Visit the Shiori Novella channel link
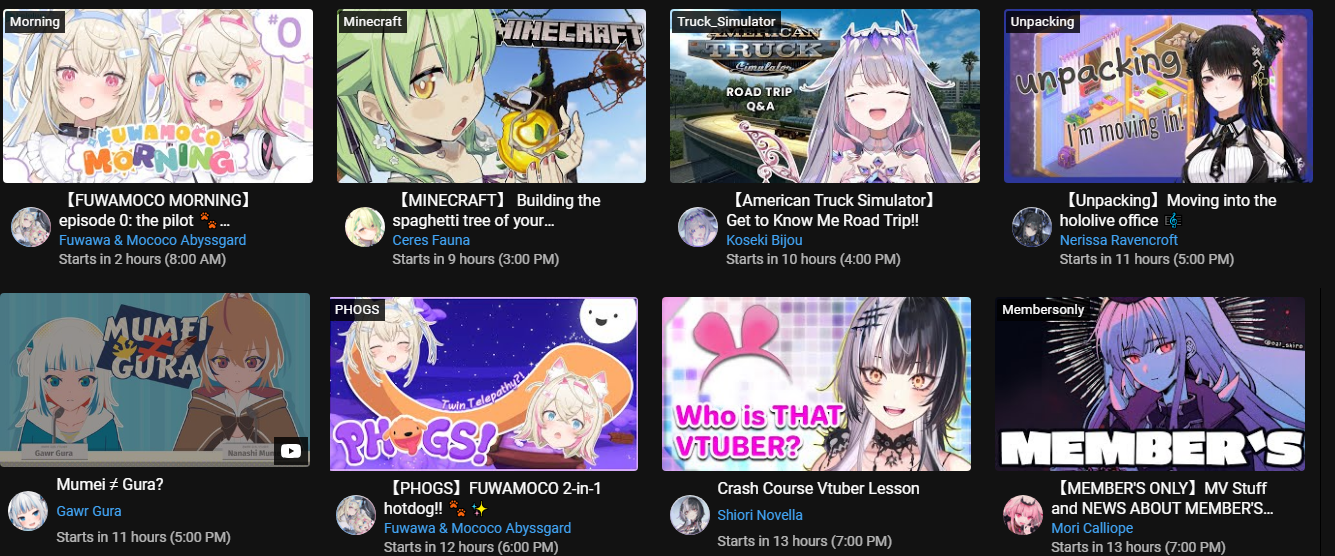 point(760,515)
